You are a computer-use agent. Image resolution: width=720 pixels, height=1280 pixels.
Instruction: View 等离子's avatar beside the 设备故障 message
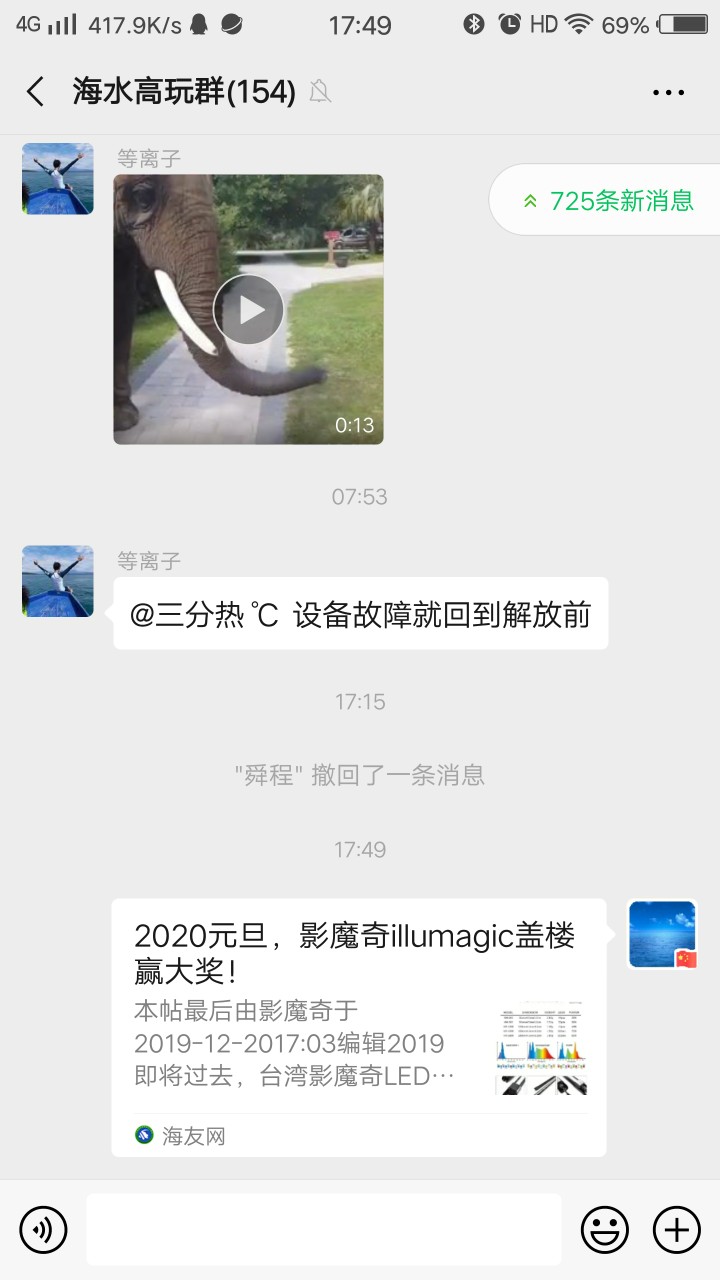58,581
